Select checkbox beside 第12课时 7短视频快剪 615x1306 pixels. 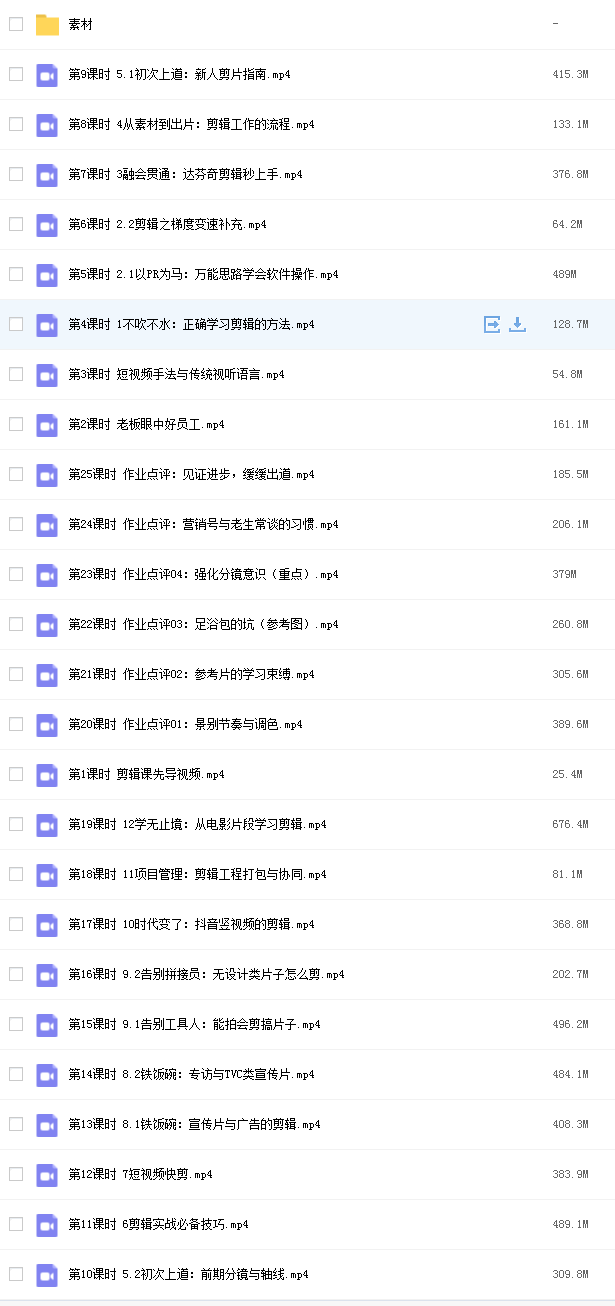[x=16, y=1174]
